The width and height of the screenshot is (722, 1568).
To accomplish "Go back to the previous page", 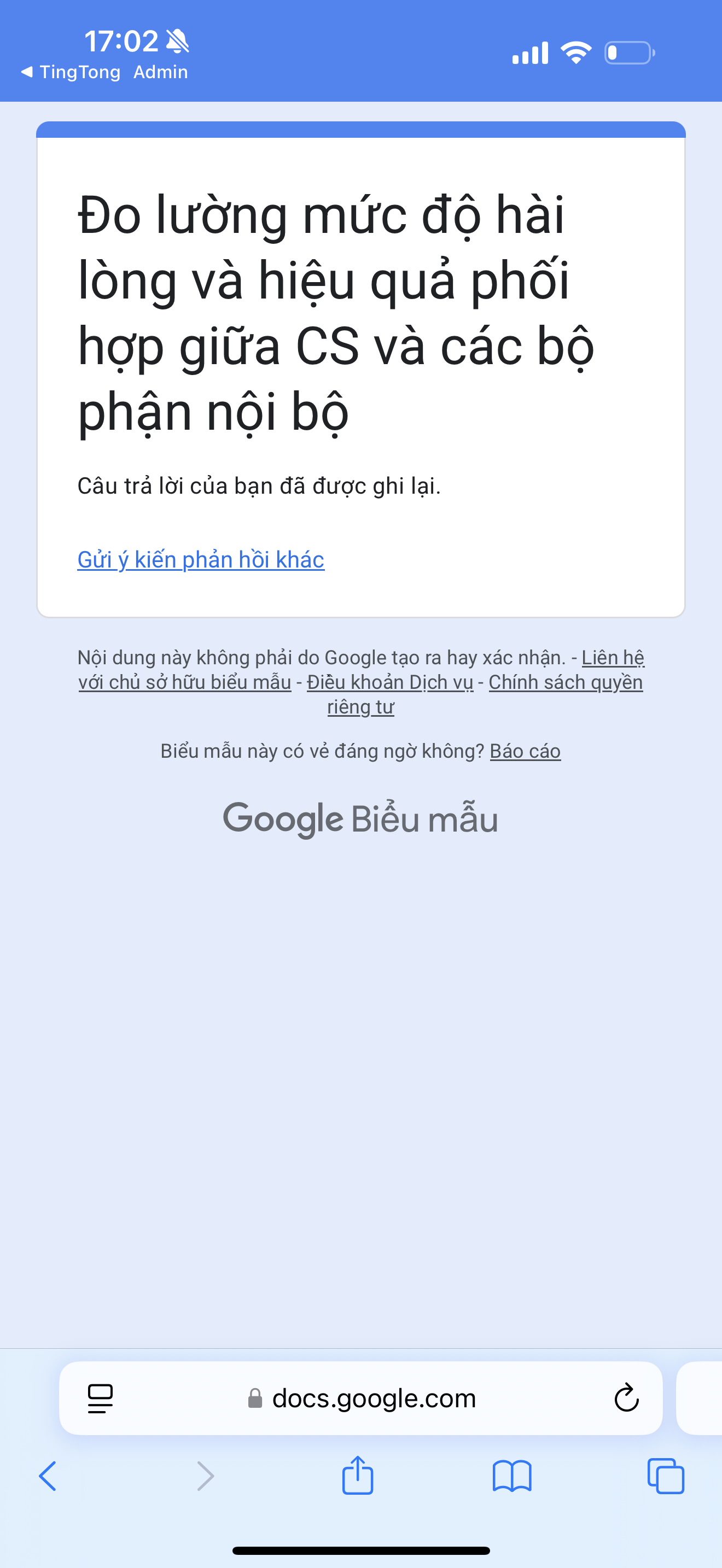I will (48, 1476).
